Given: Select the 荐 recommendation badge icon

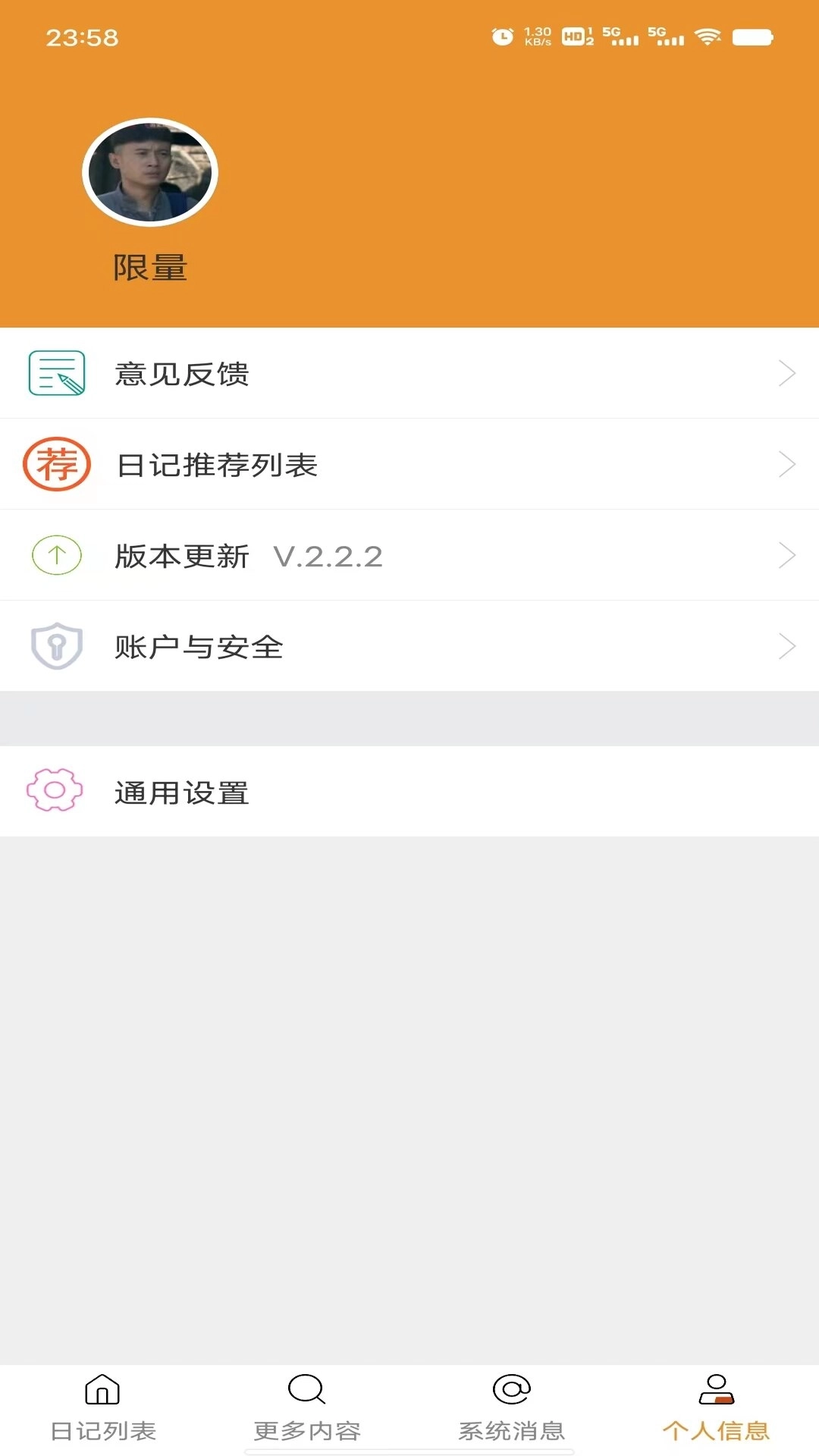Looking at the screenshot, I should coord(56,464).
